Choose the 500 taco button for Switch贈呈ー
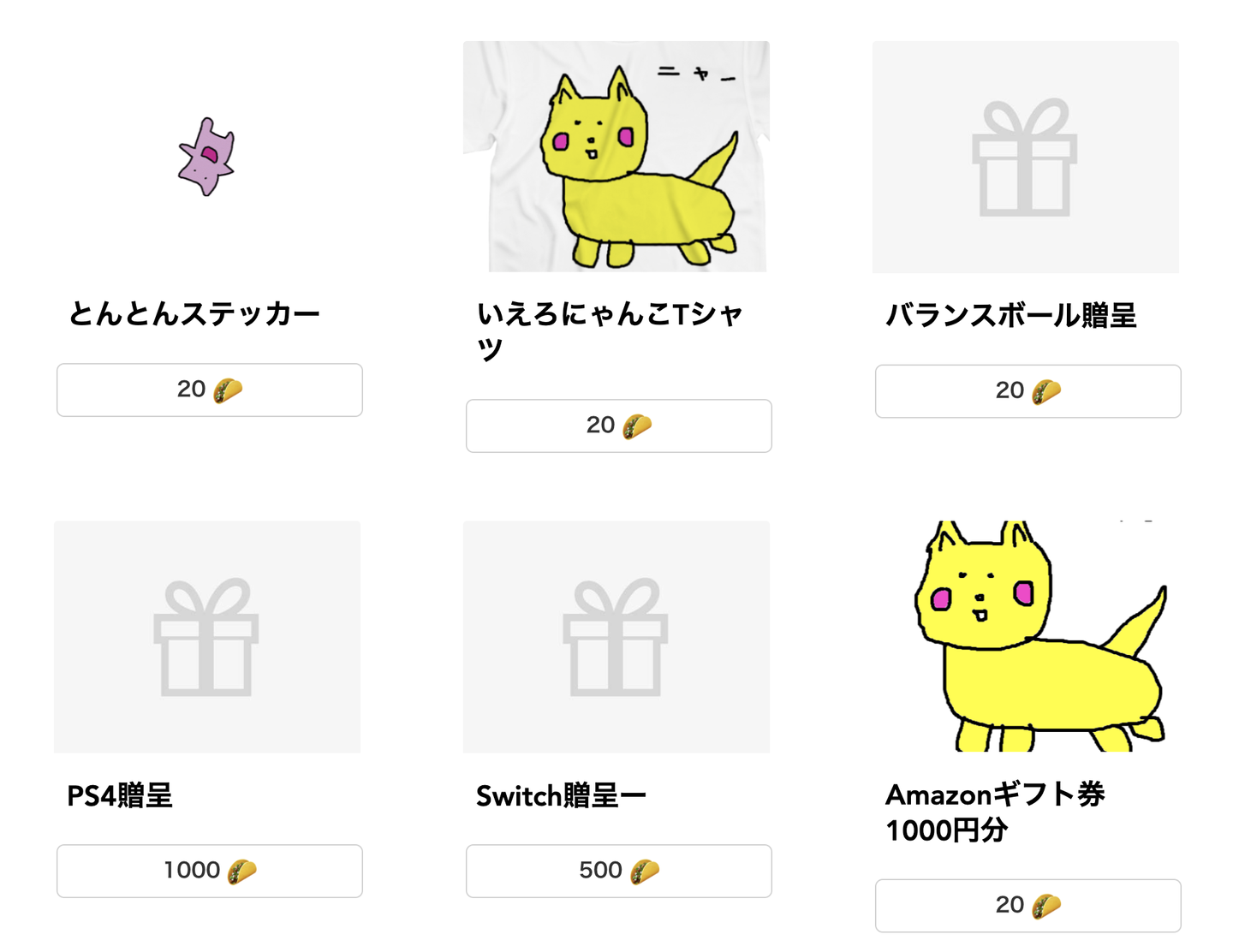Screen dimensions: 1233x952 pyautogui.click(x=618, y=871)
